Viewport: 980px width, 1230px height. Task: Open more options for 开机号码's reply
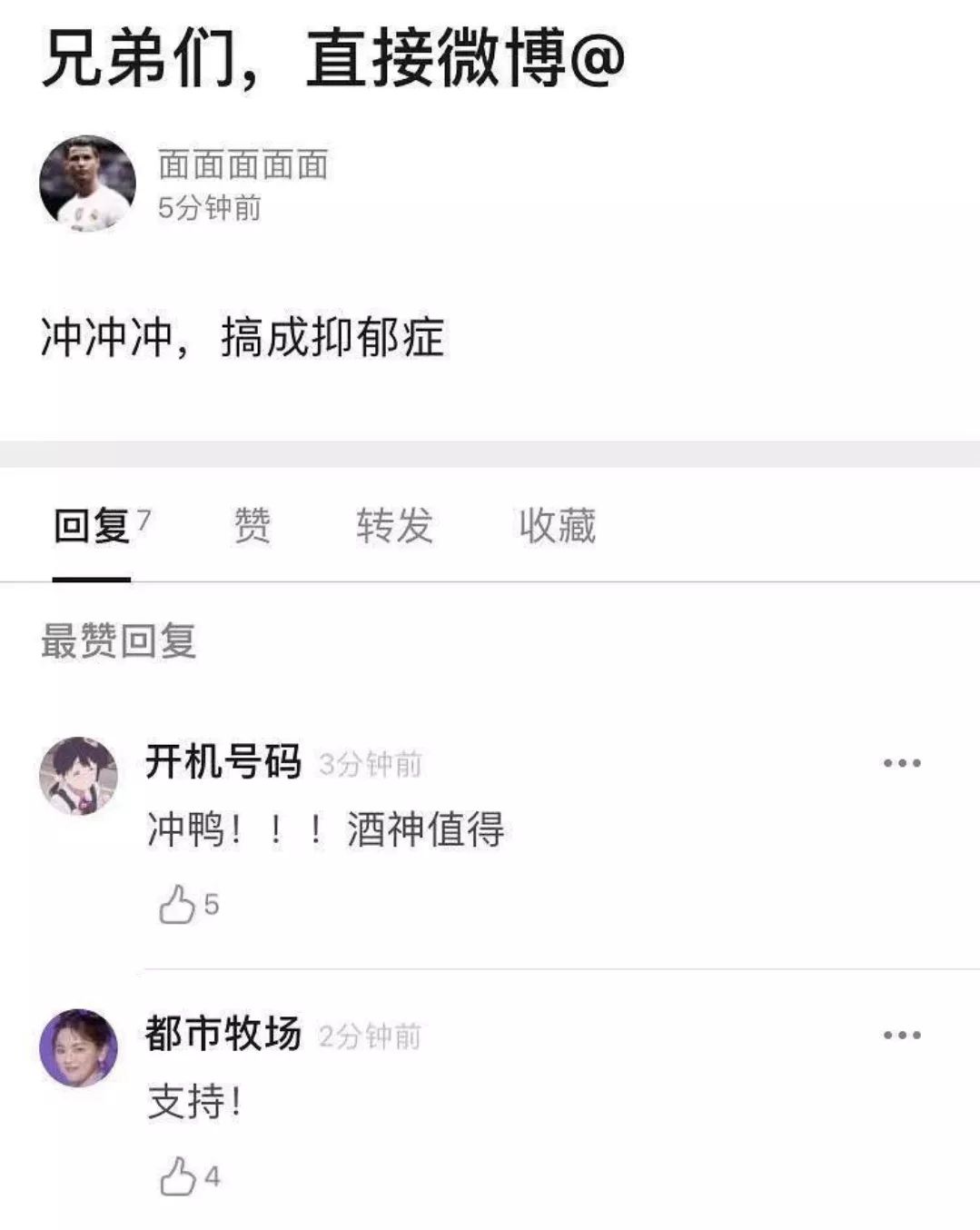(902, 763)
